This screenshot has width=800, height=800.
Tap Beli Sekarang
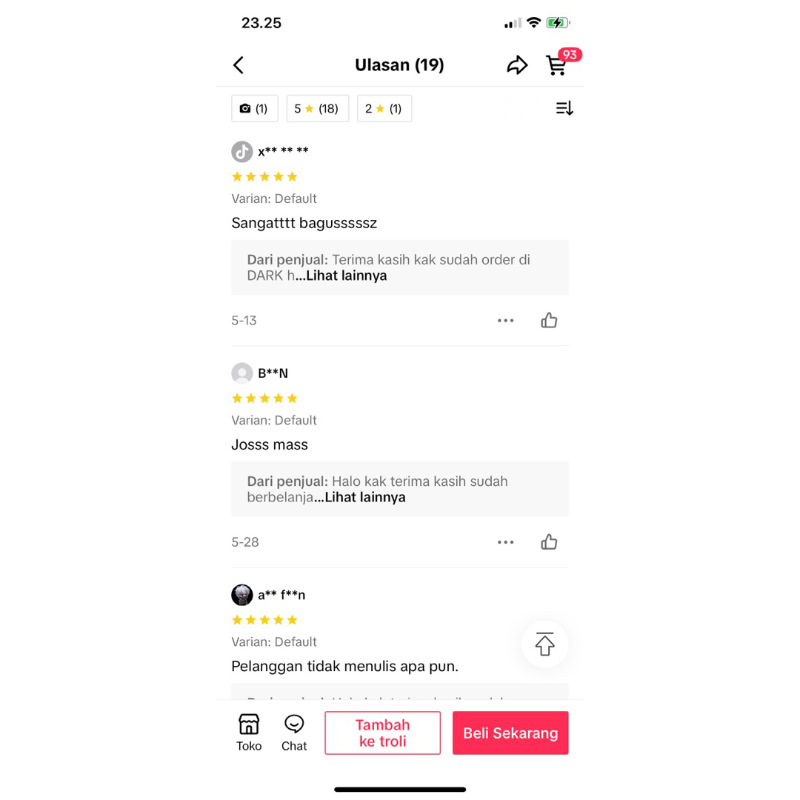click(510, 733)
